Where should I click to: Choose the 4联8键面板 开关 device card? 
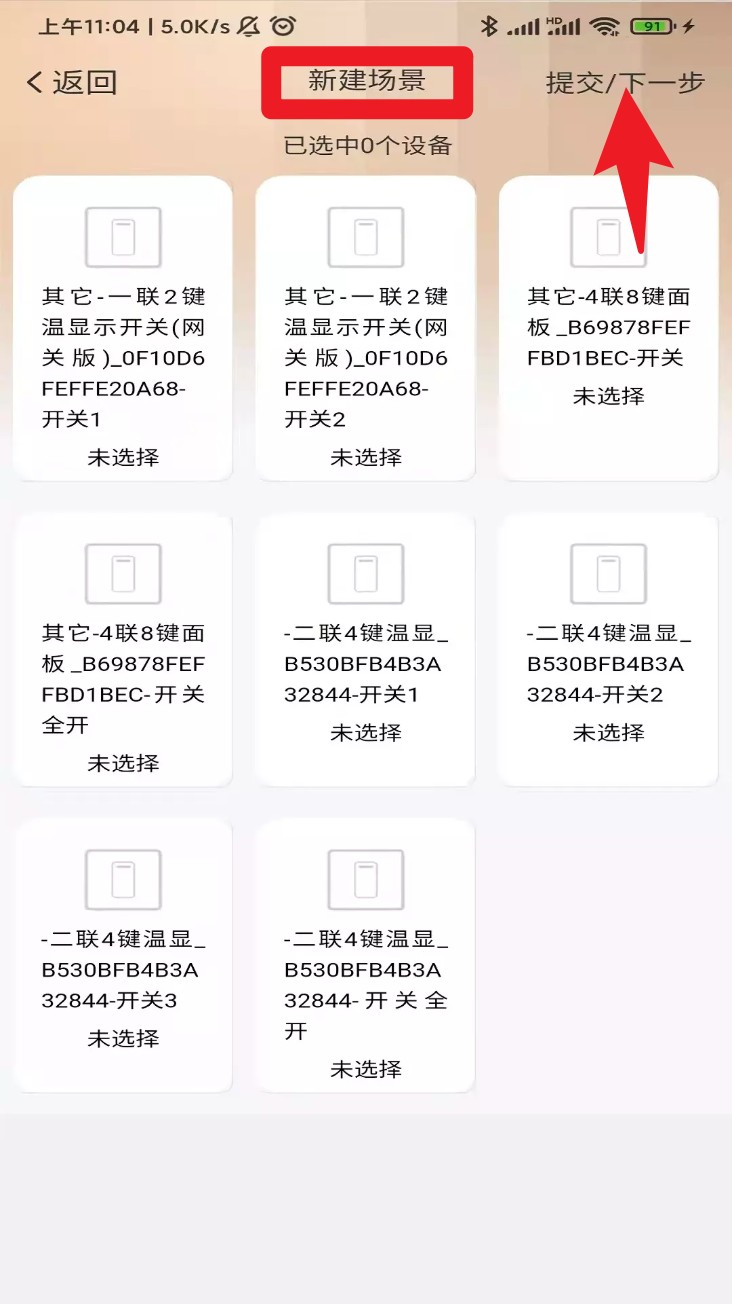click(x=608, y=328)
